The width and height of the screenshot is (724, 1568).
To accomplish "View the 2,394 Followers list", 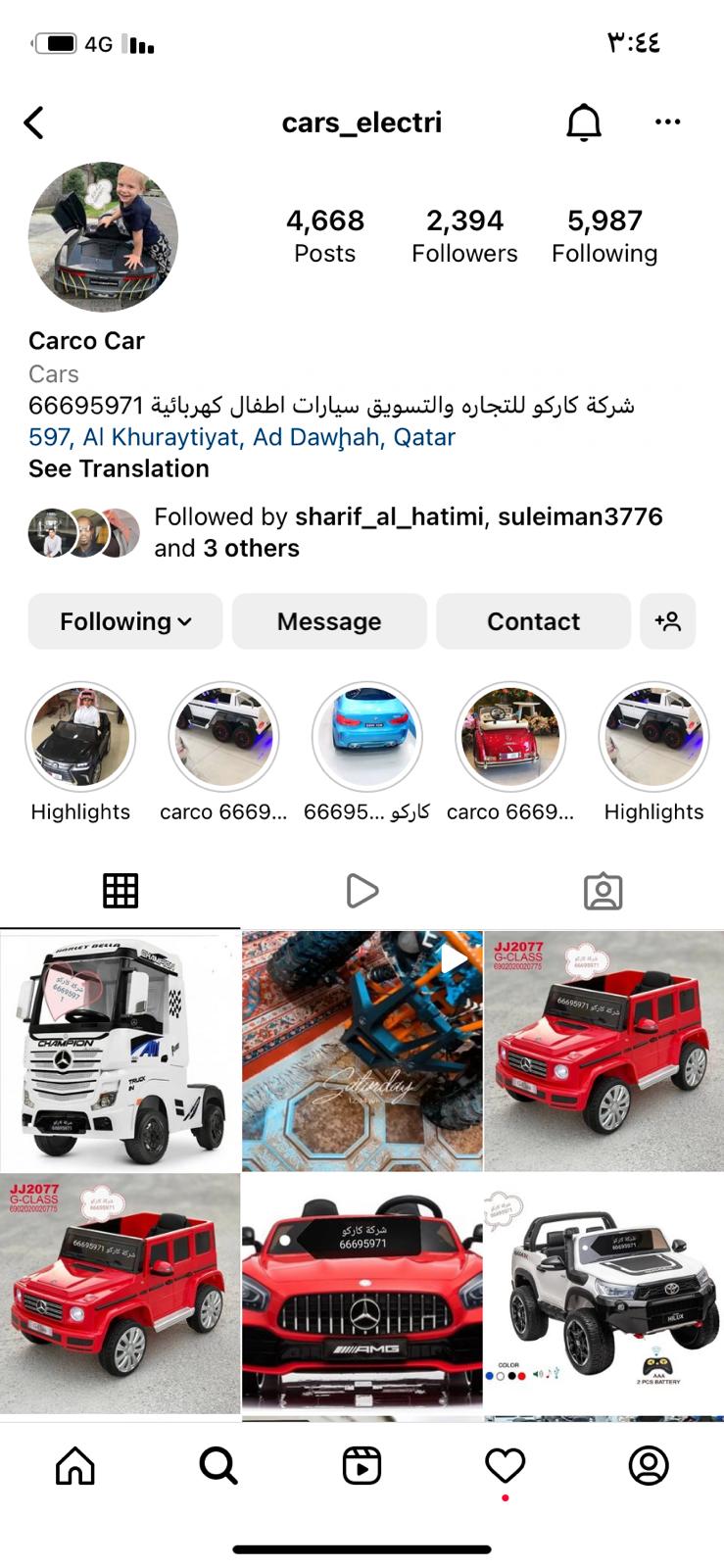I will (x=464, y=236).
